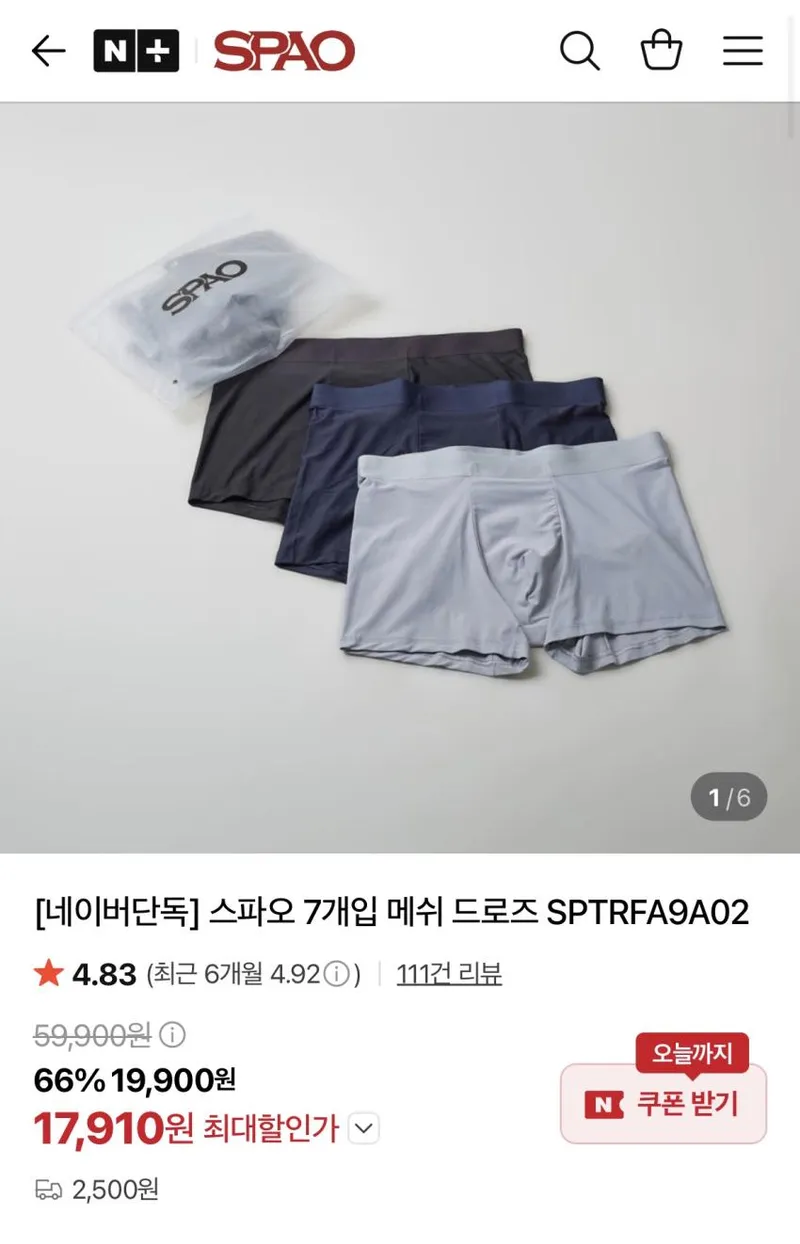
Task: Go back with the arrow icon
Action: pyautogui.click(x=48, y=51)
